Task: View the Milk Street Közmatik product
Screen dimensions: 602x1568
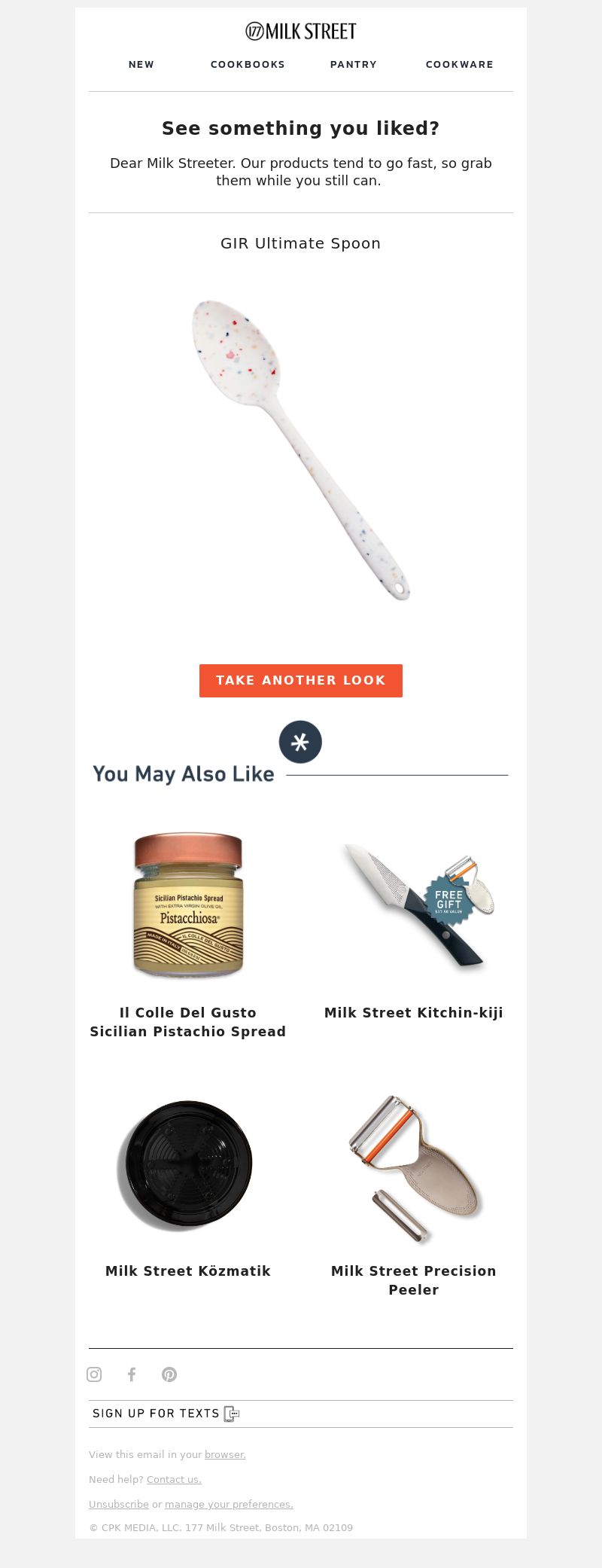Action: pos(188,1164)
